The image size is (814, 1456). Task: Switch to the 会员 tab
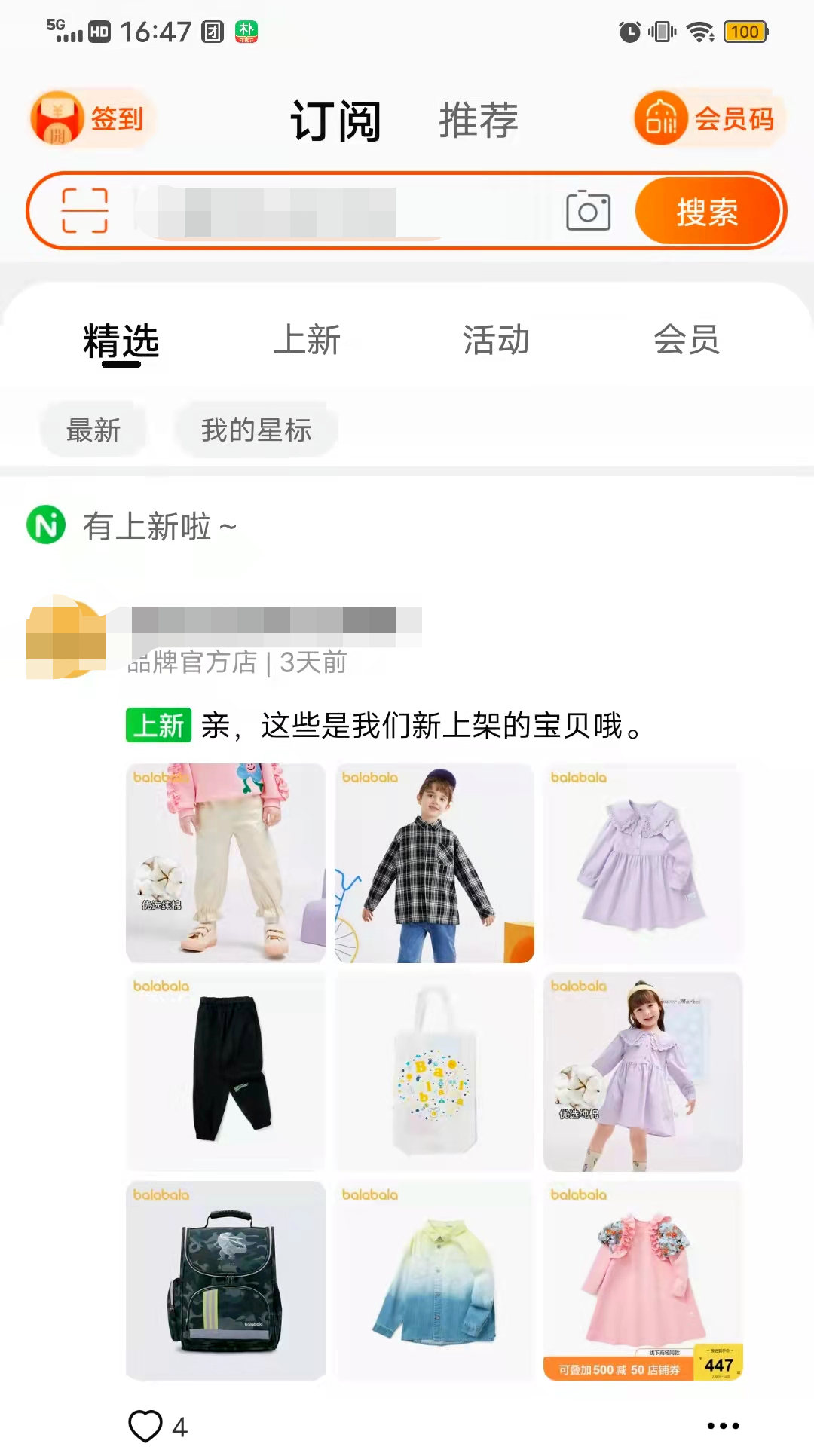pos(687,340)
